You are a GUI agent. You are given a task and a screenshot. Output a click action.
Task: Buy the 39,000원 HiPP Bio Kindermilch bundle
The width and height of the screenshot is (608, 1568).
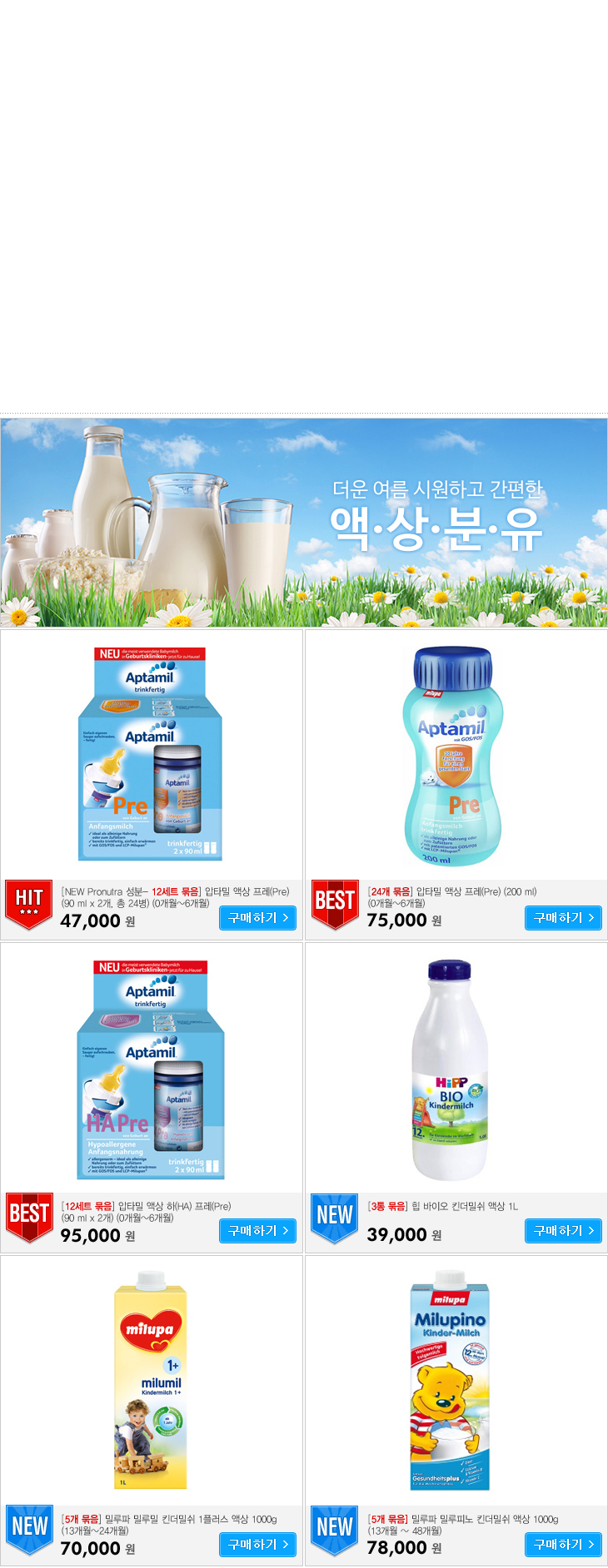[563, 1230]
